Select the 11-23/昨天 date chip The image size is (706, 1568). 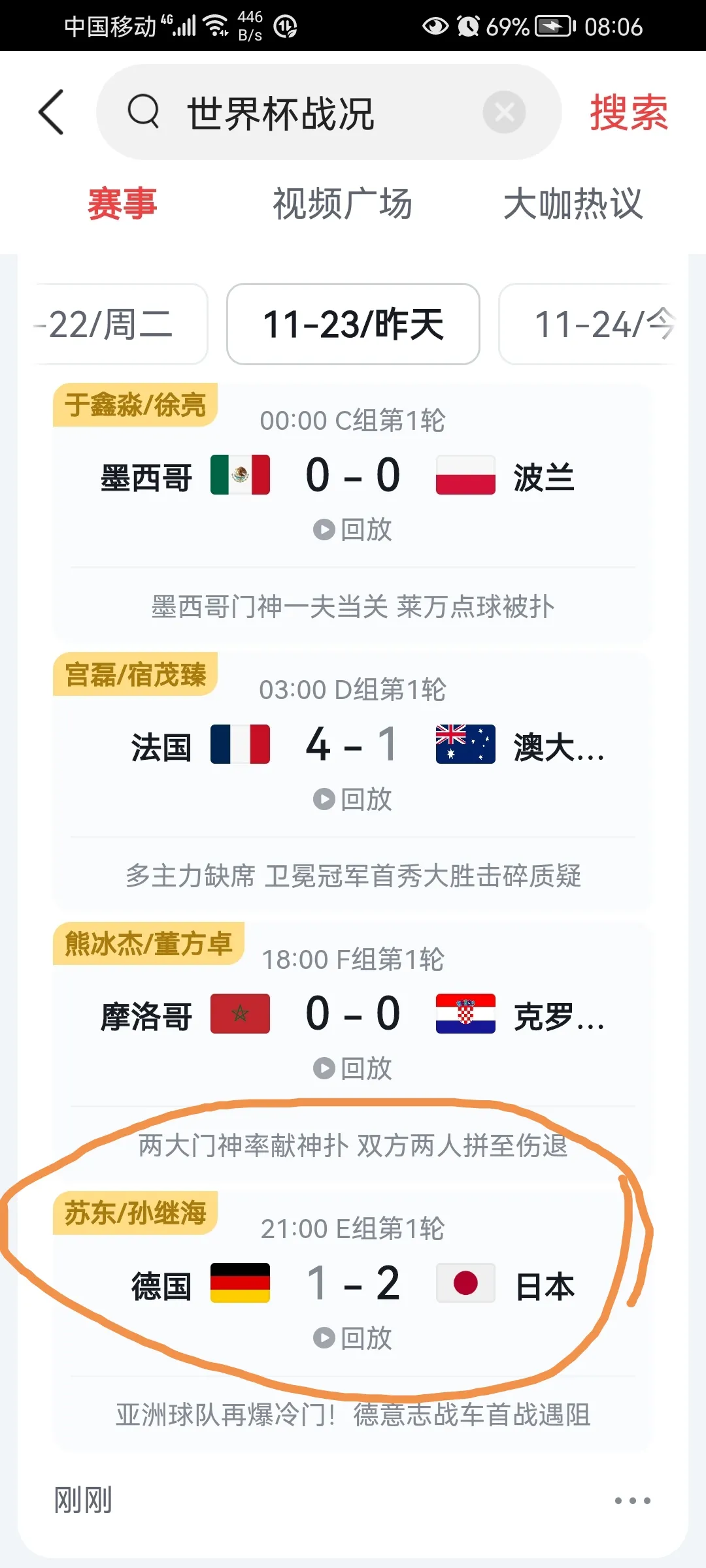(x=353, y=324)
